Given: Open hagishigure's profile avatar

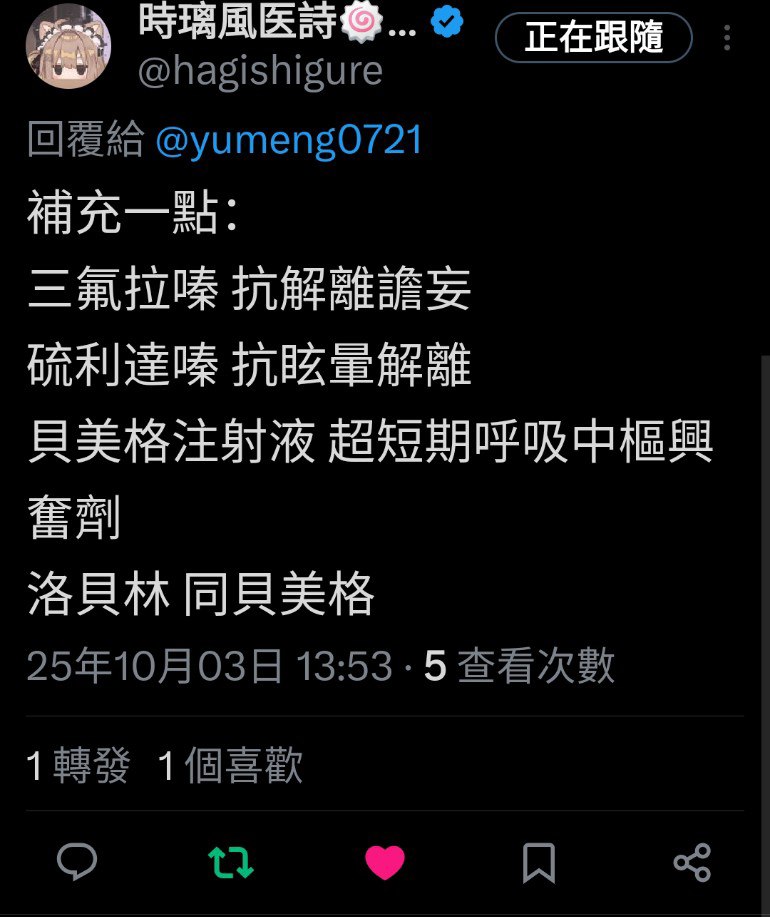Looking at the screenshot, I should tap(68, 47).
